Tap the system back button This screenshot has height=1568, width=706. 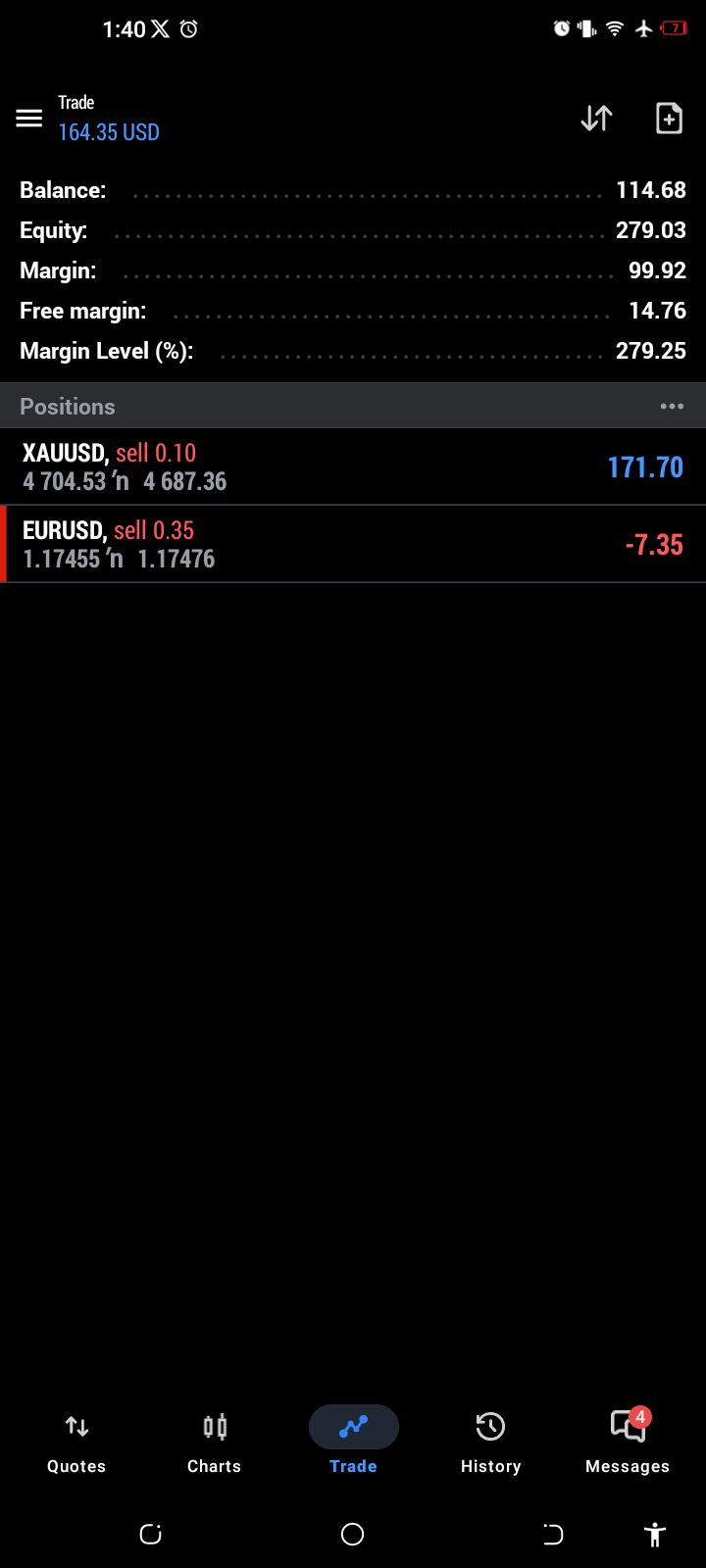tap(553, 1535)
